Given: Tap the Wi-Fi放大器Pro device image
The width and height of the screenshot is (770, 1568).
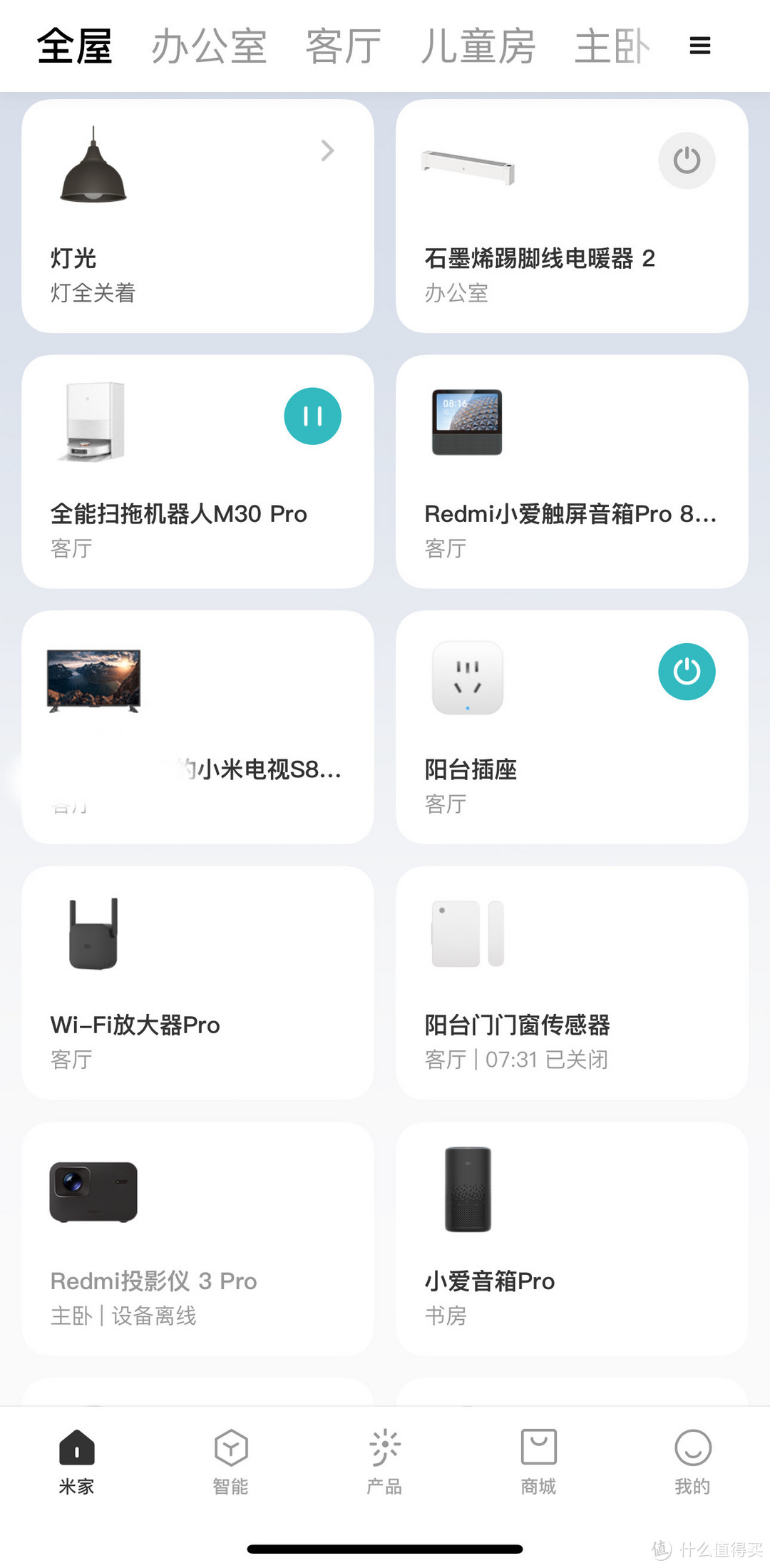Looking at the screenshot, I should click(93, 934).
